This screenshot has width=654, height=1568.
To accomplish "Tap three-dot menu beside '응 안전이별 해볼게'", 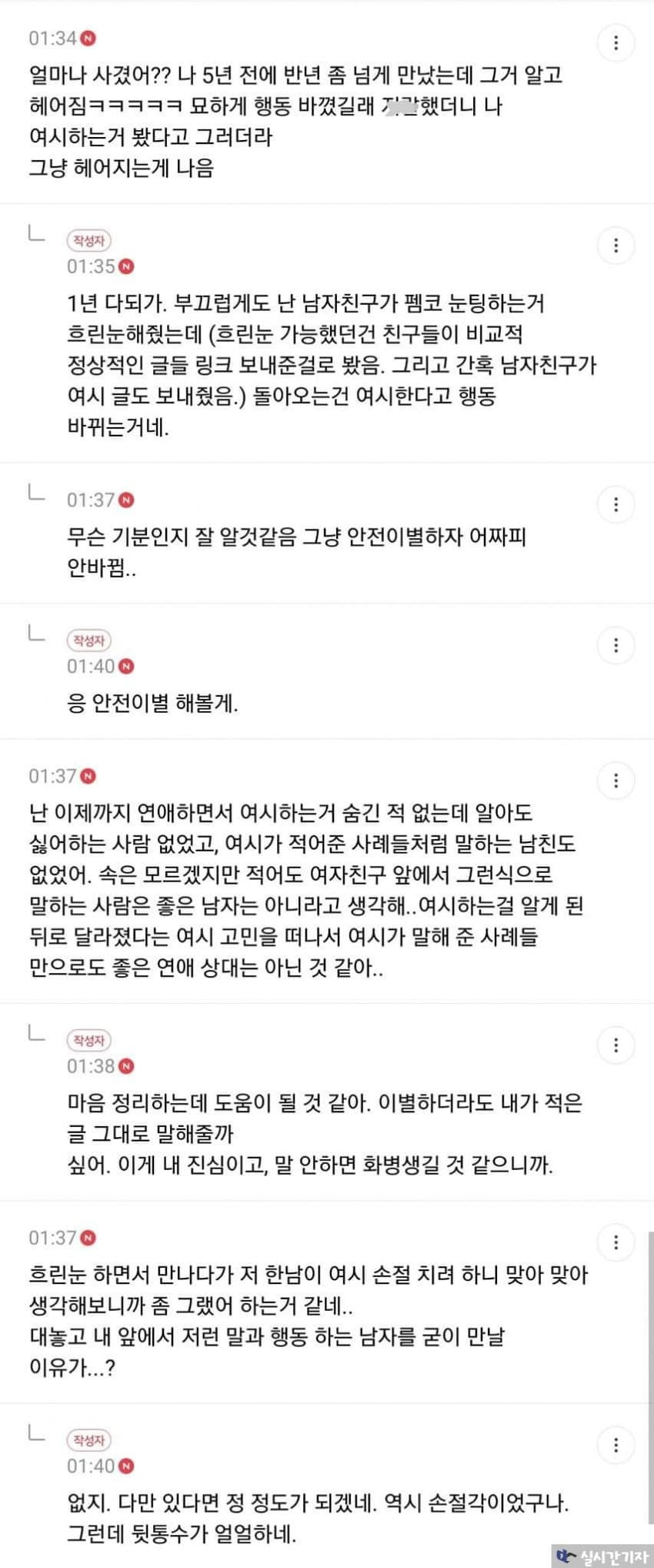I will point(616,645).
